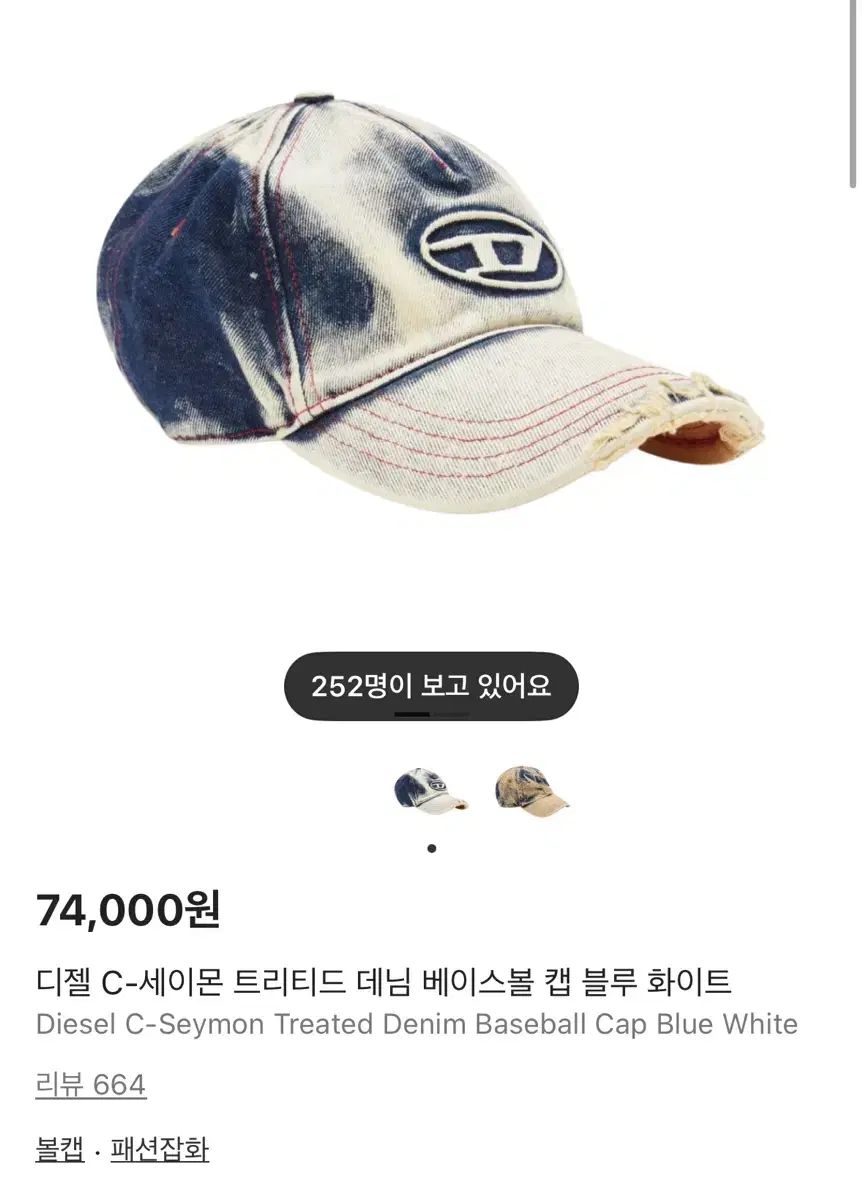This screenshot has width=863, height=1200.
Task: Click the carousel dot below the variant thumbnails
Action: click(x=431, y=846)
